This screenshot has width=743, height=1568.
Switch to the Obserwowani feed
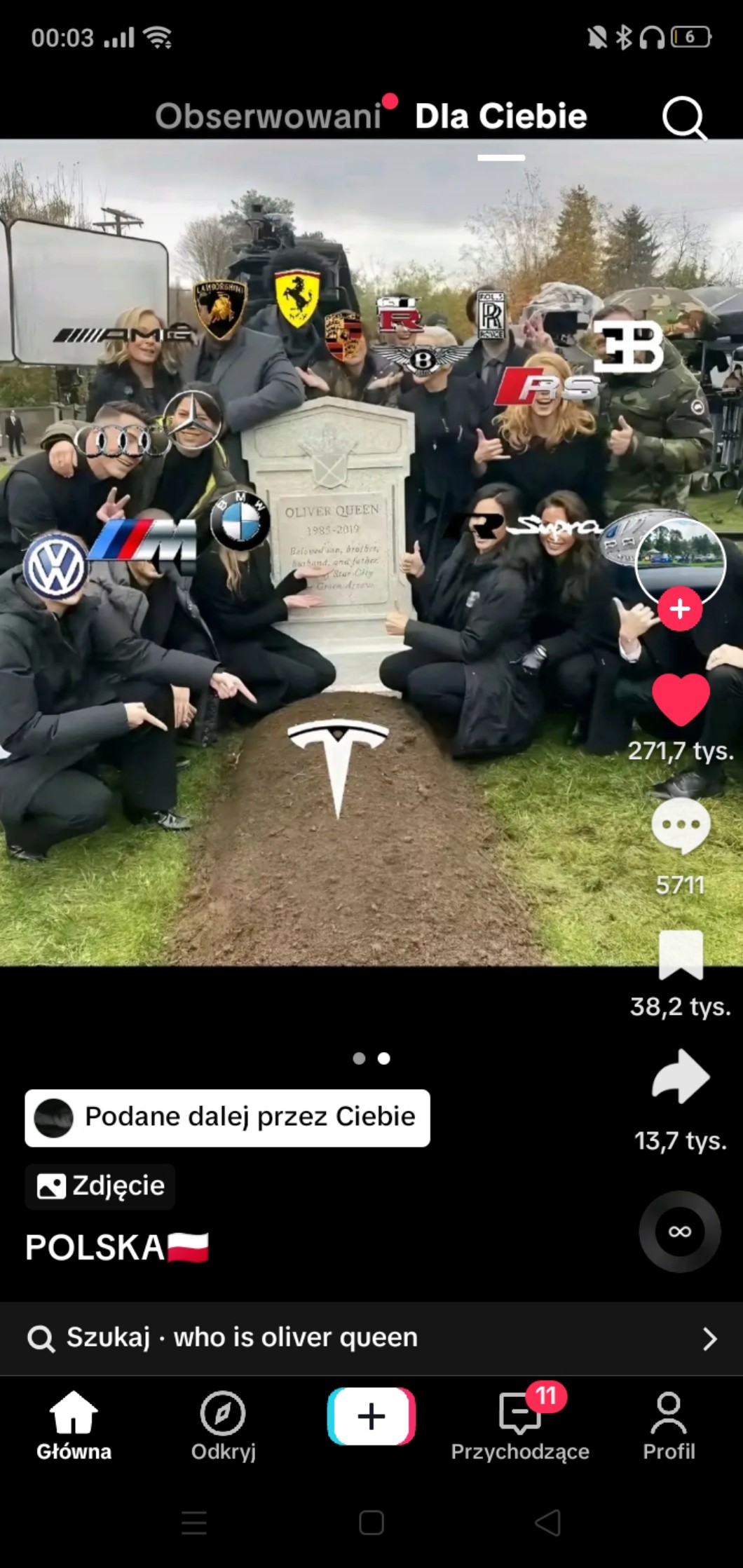(268, 116)
